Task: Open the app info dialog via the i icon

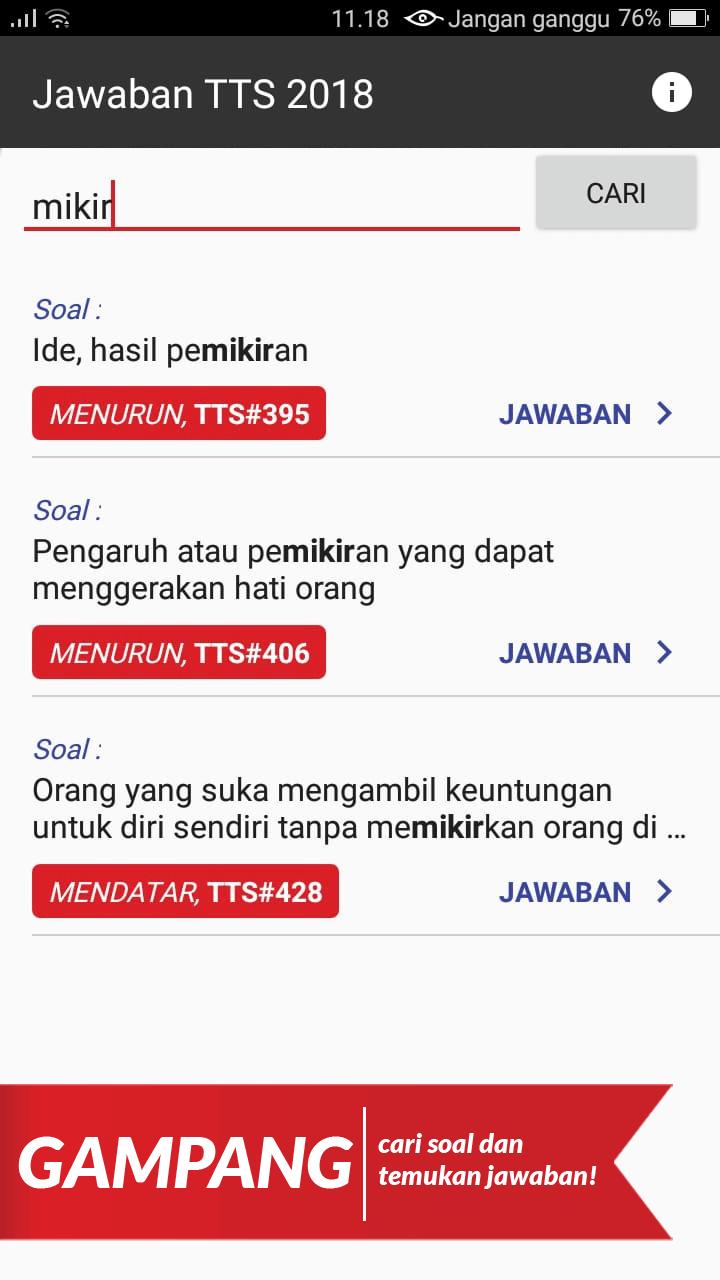Action: [x=672, y=92]
